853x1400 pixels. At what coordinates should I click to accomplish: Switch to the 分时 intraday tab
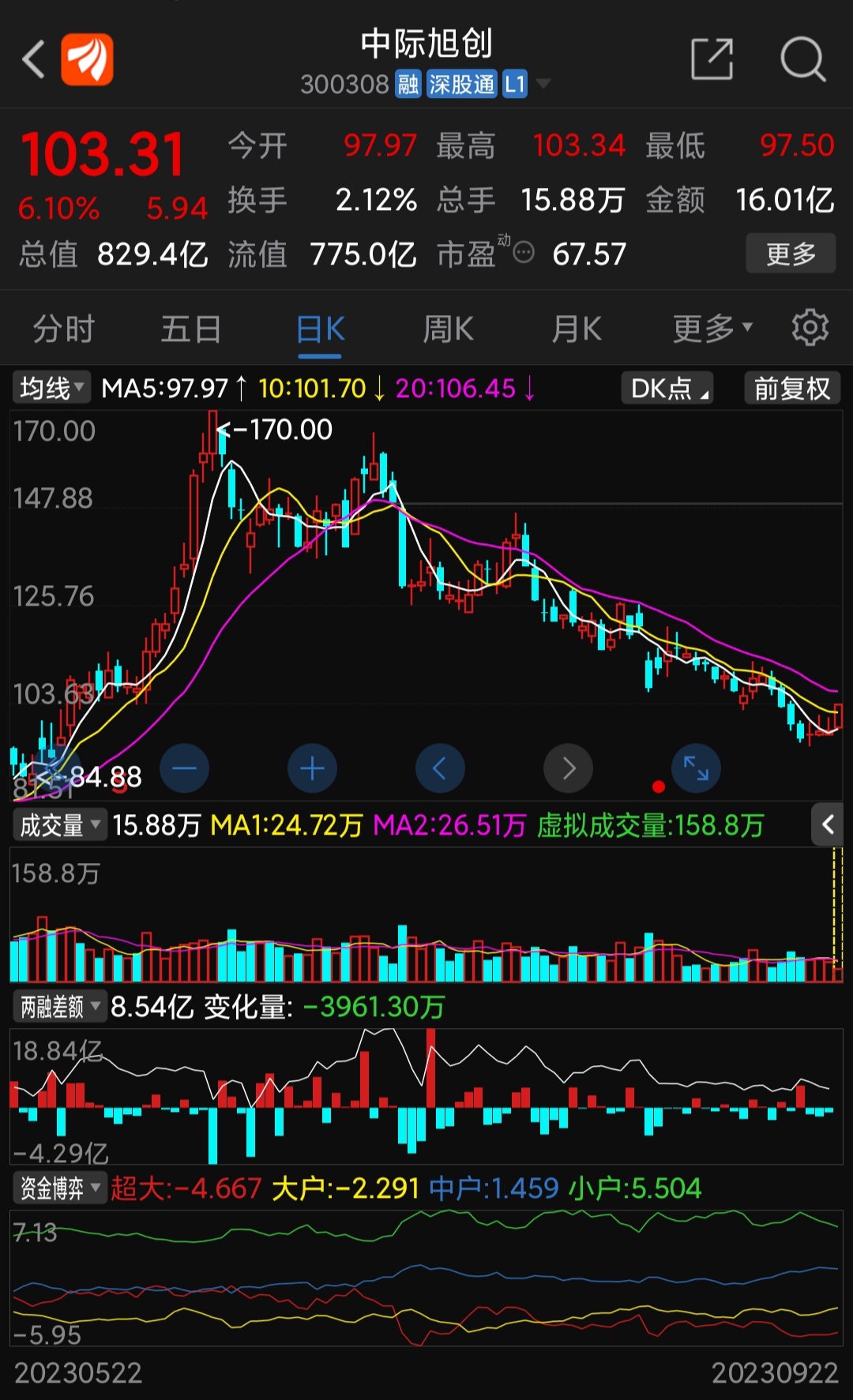[64, 328]
